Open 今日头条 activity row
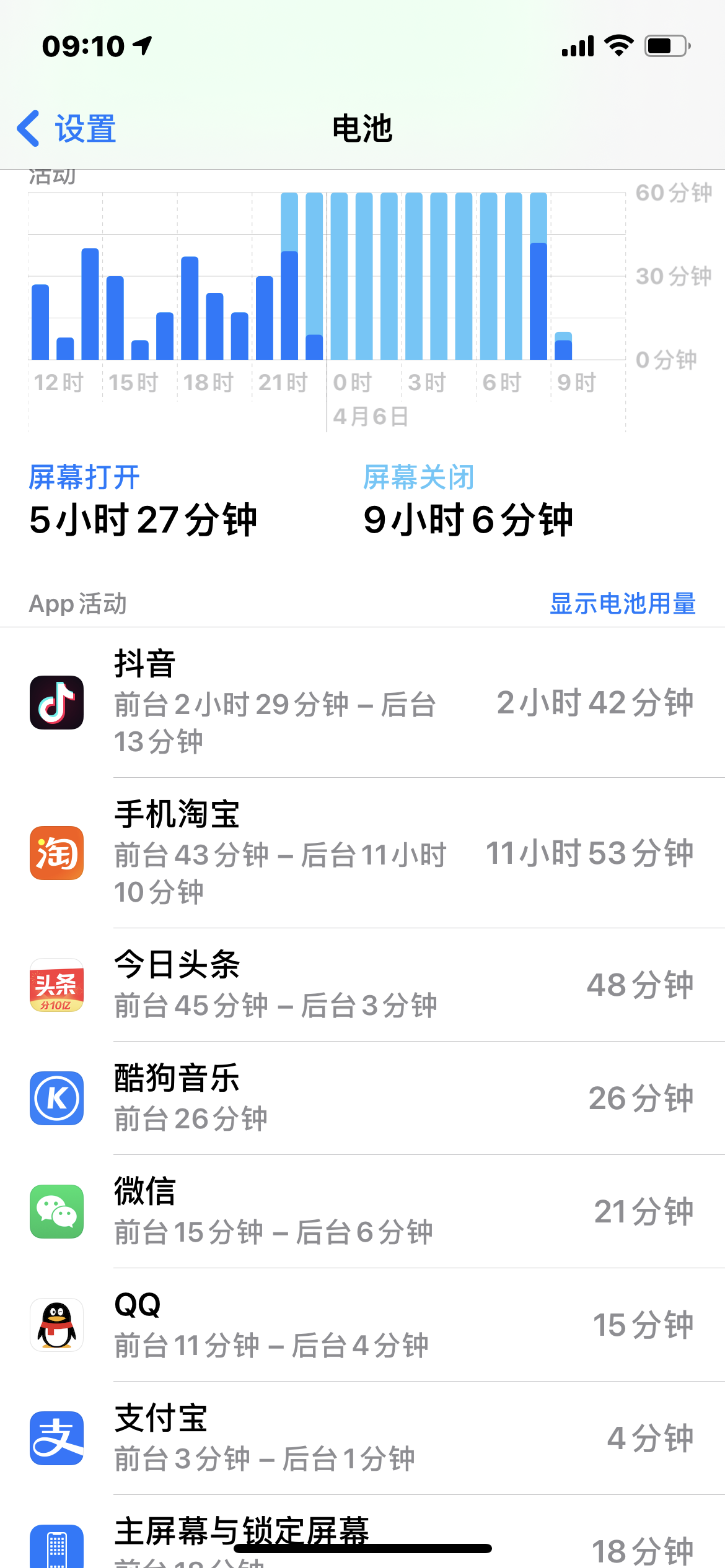 362,985
